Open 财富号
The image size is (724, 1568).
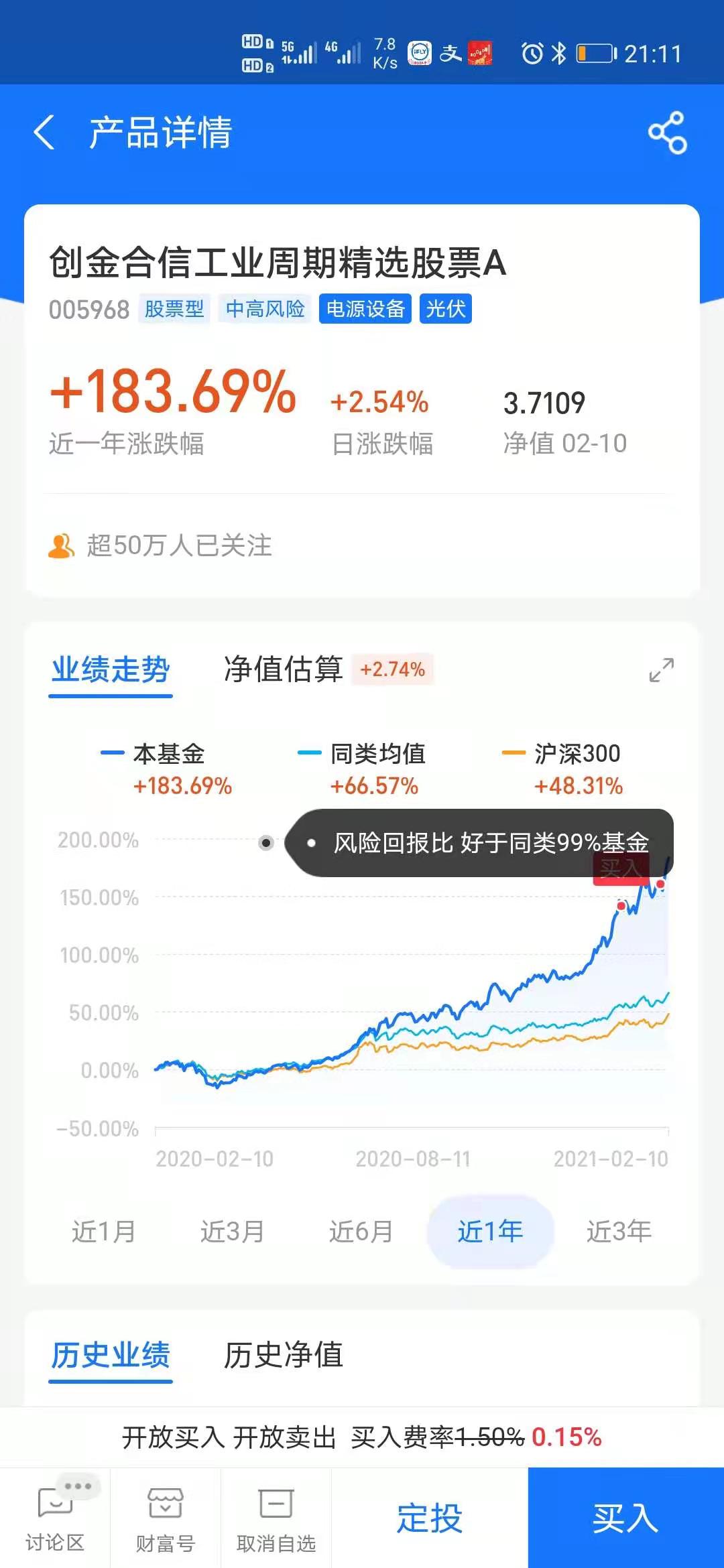click(165, 1518)
